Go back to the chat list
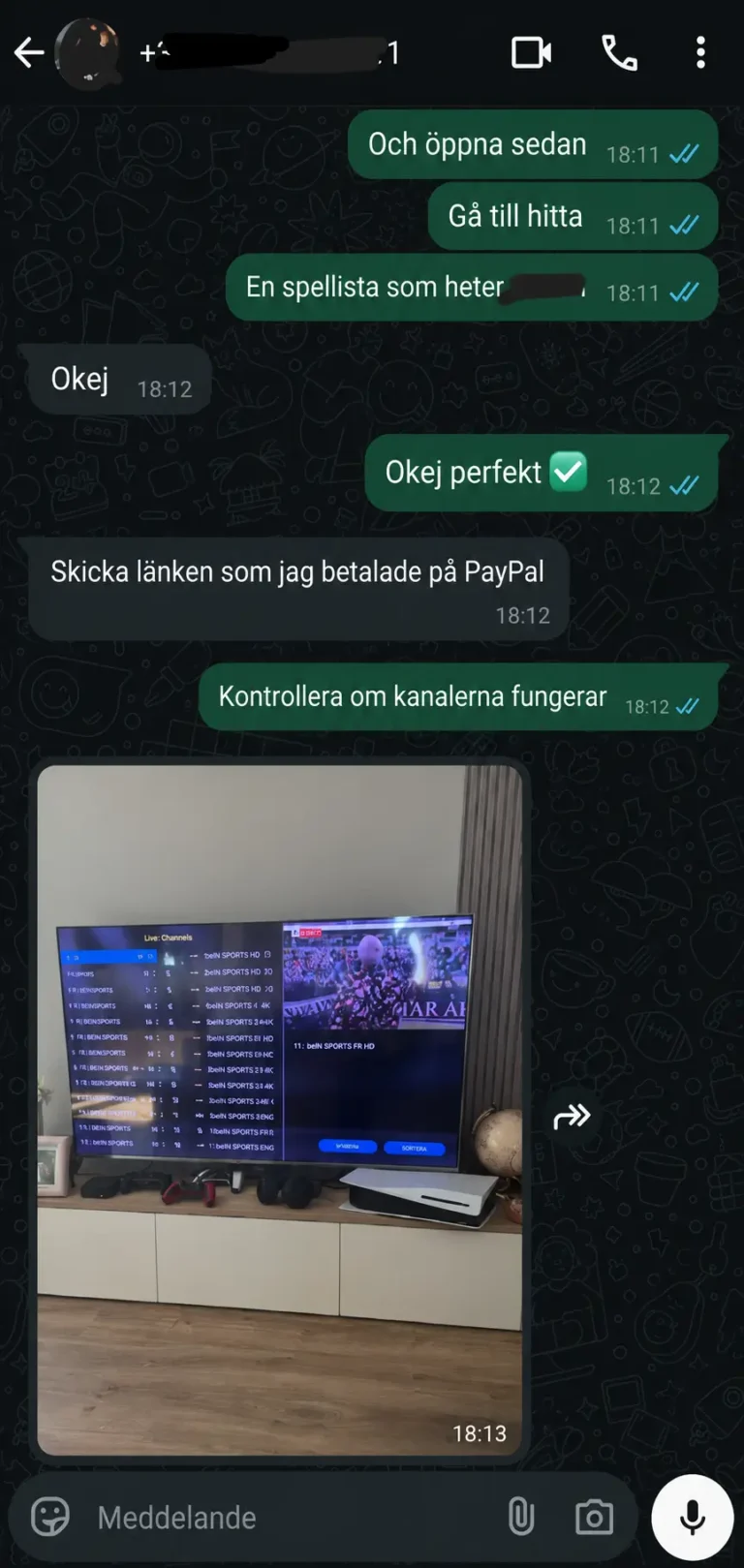This screenshot has height=1568, width=744. (29, 52)
